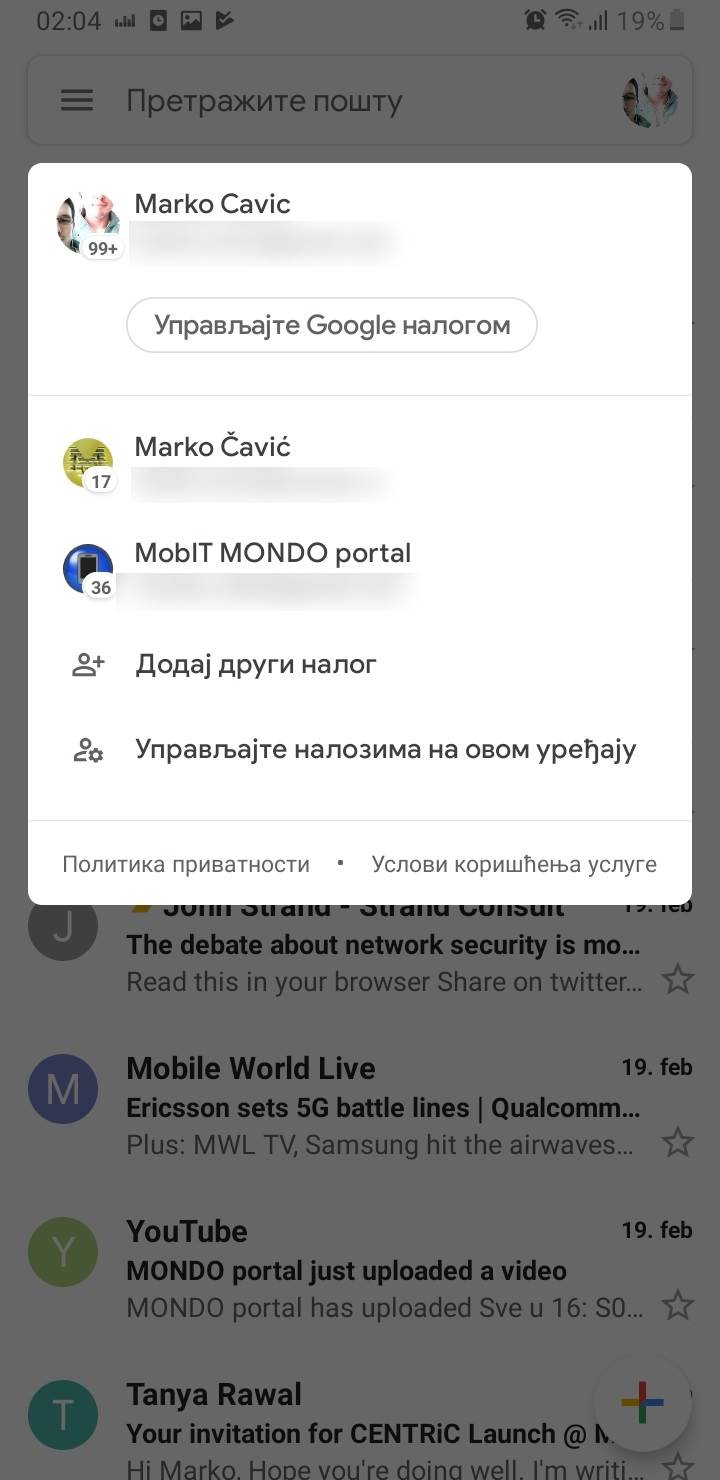Open the Услови коришћења услуге link

[514, 864]
